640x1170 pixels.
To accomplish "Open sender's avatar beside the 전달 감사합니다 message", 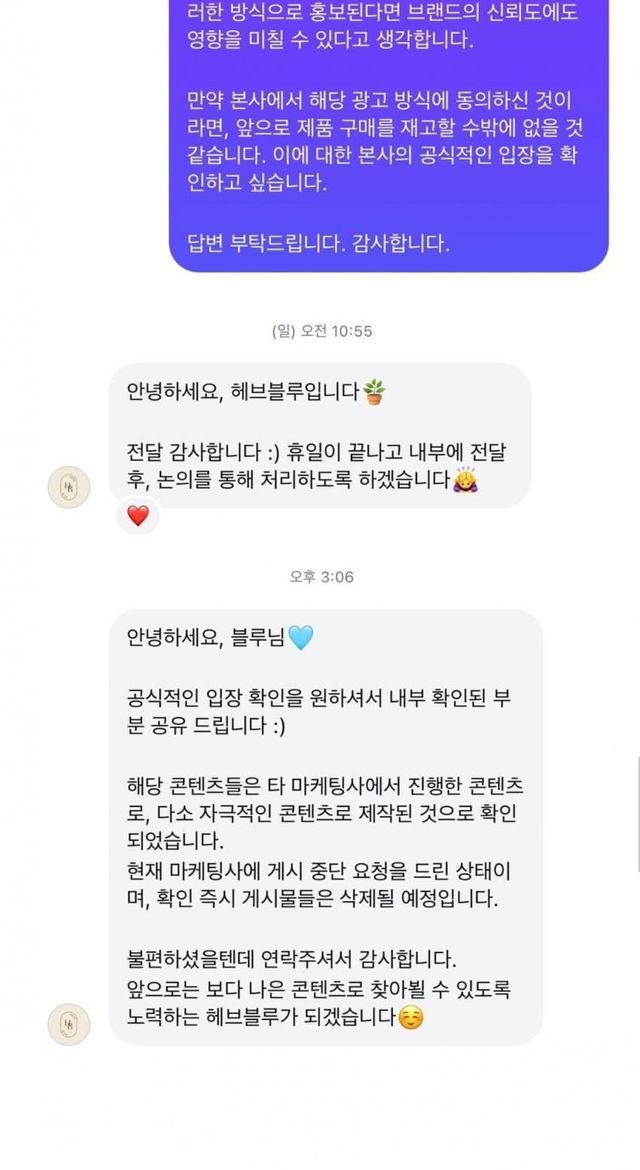I will click(69, 487).
